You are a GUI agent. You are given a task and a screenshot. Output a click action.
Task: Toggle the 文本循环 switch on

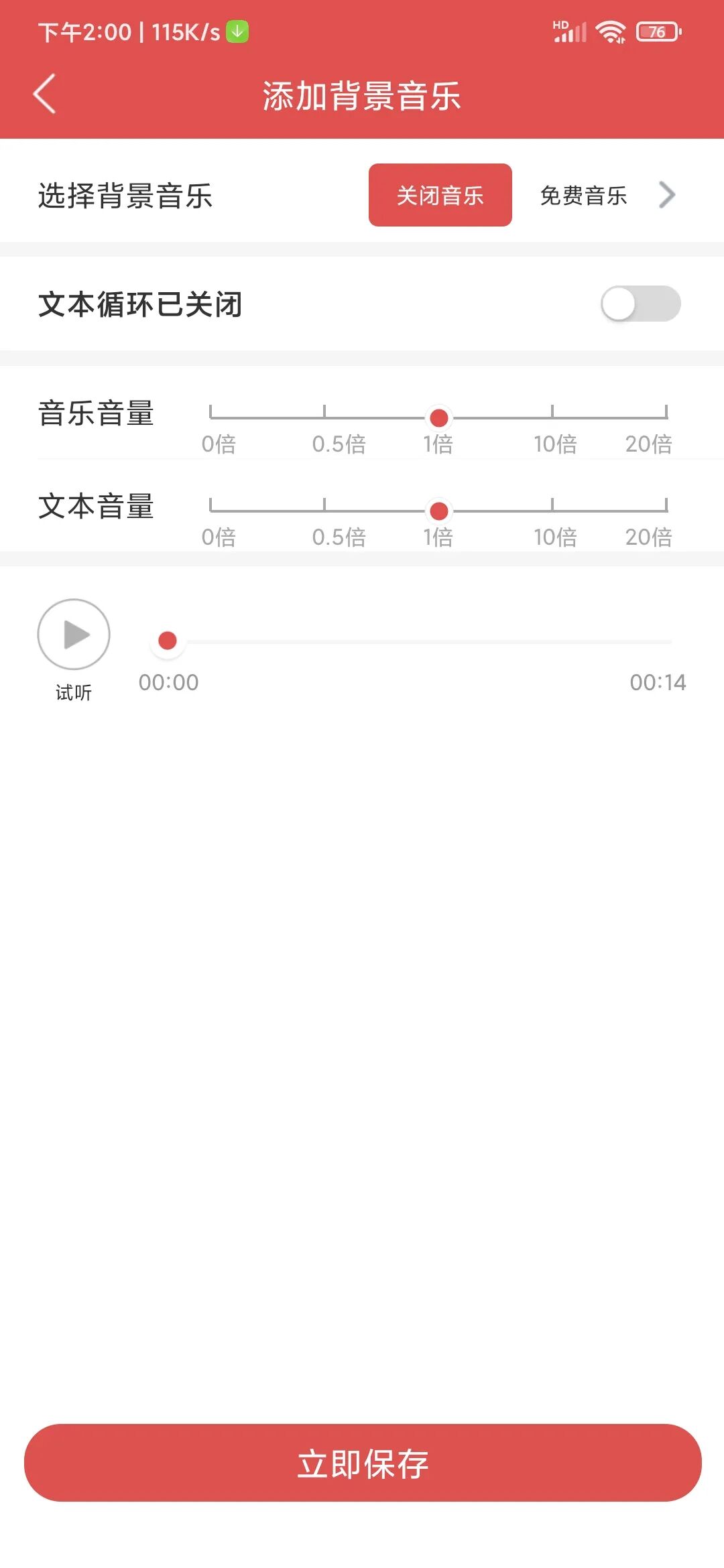(x=640, y=304)
